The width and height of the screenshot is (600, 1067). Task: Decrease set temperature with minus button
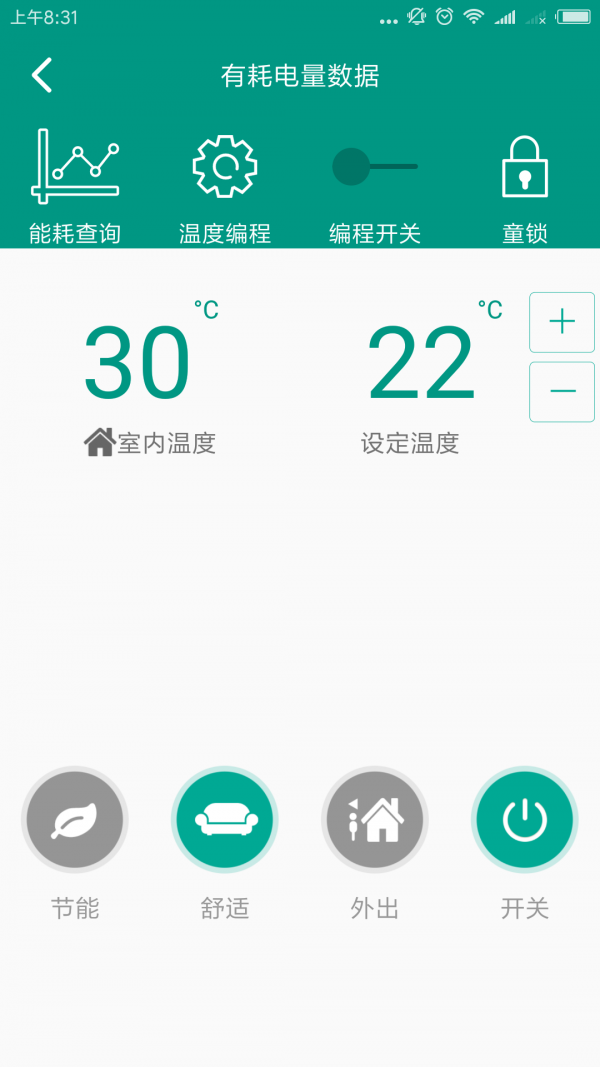[562, 391]
